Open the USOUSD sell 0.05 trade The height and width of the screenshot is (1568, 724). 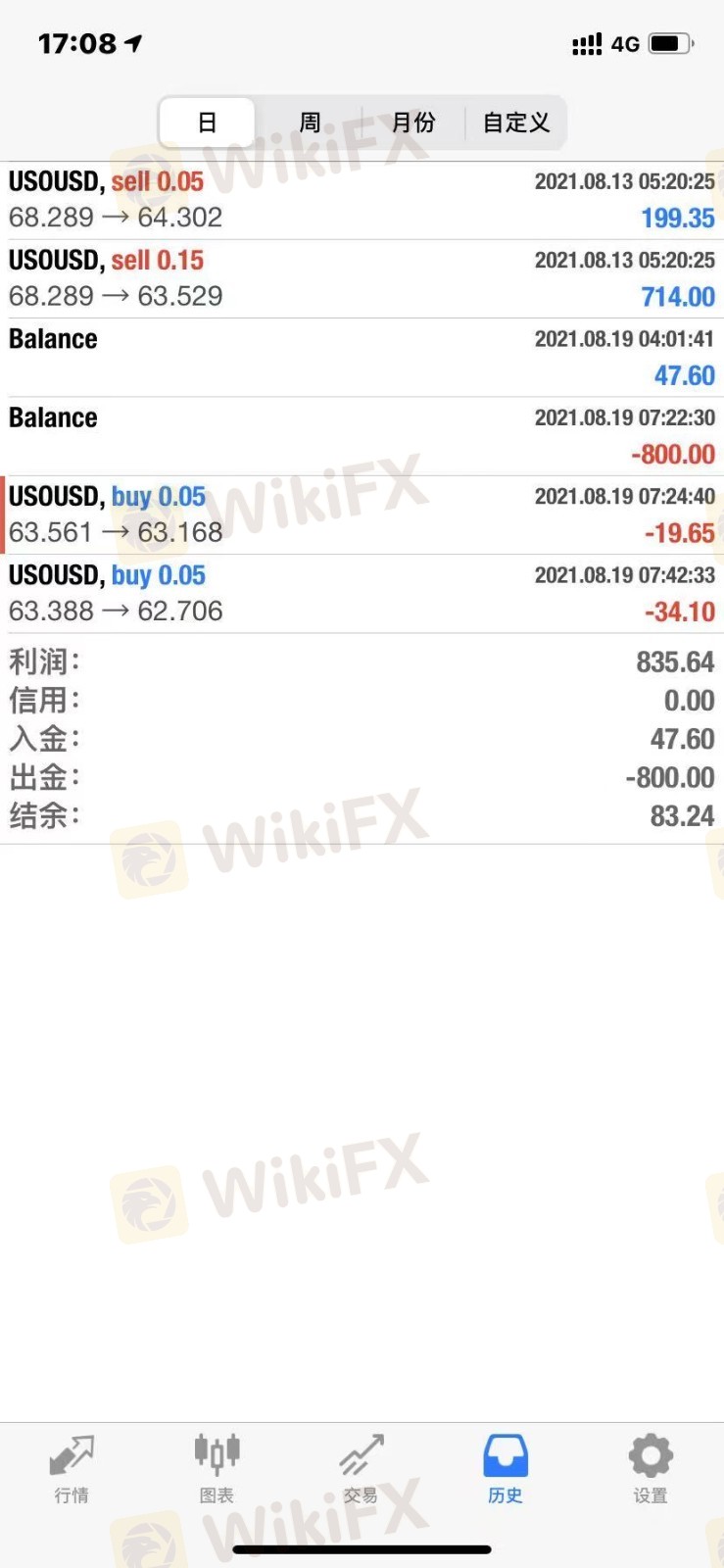[x=362, y=200]
